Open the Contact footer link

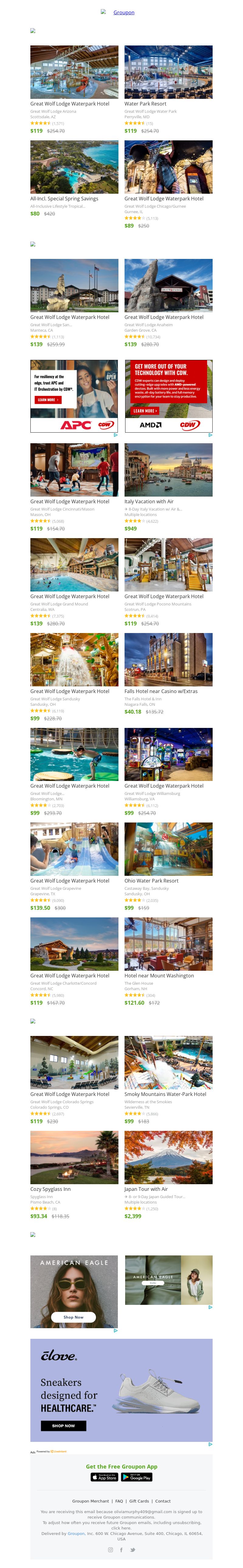(163, 1501)
